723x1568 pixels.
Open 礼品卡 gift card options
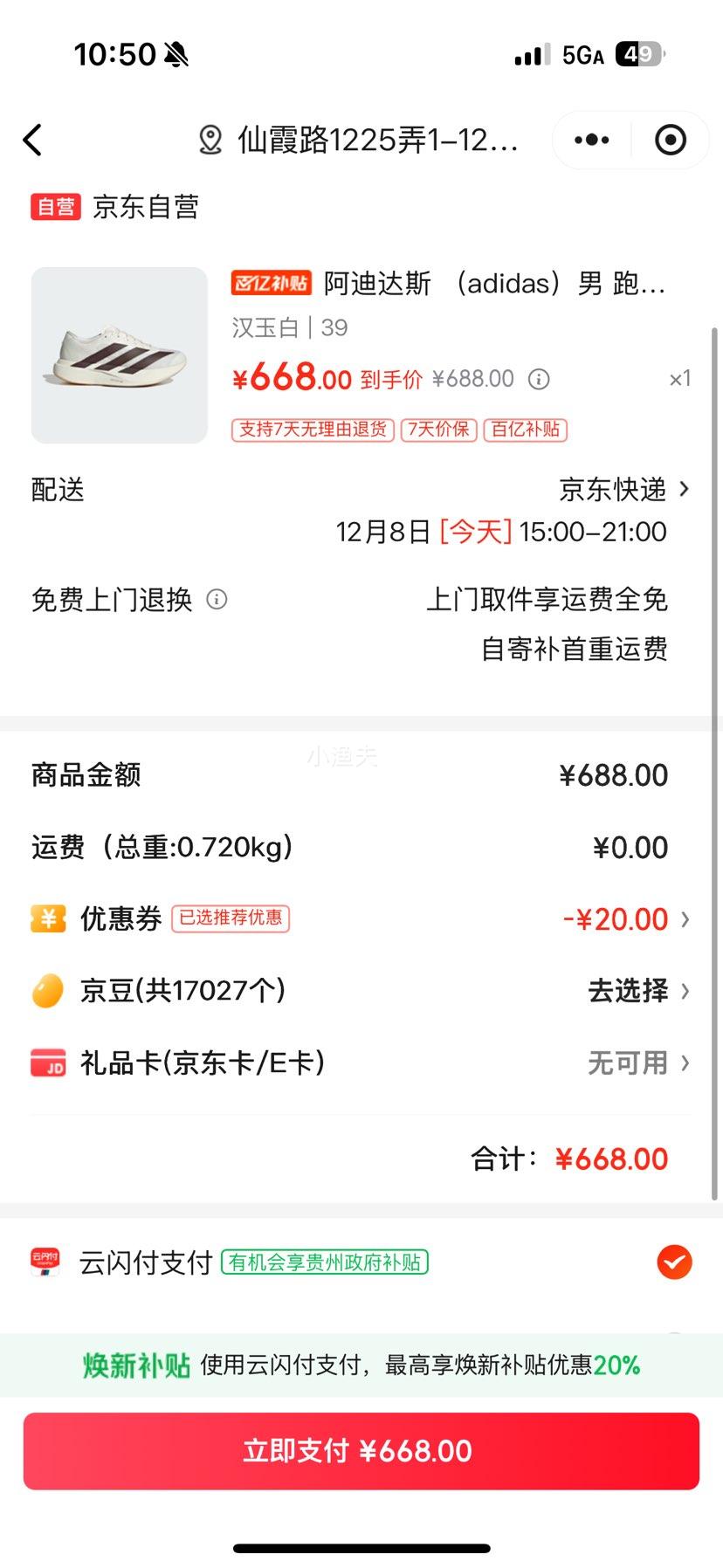point(637,1063)
